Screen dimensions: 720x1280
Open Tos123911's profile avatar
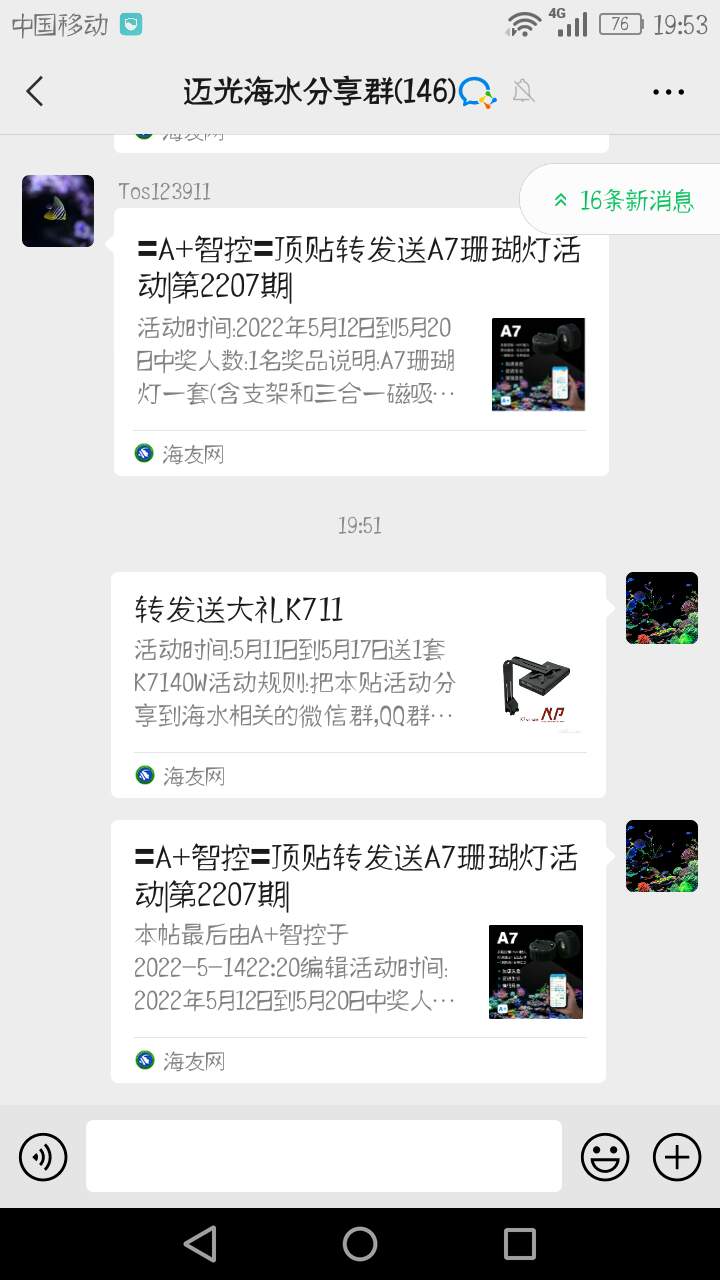tap(58, 211)
